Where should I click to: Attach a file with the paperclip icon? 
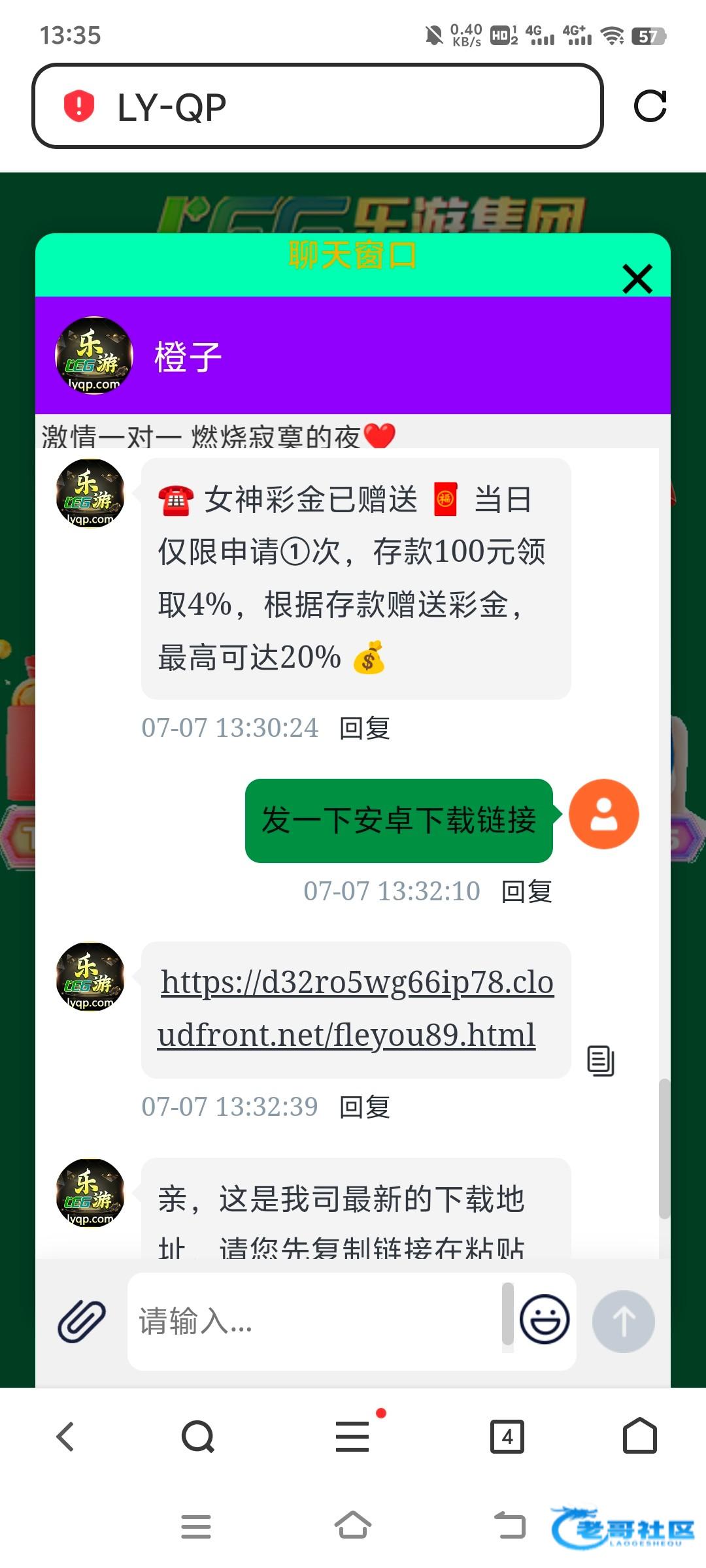tap(82, 1321)
